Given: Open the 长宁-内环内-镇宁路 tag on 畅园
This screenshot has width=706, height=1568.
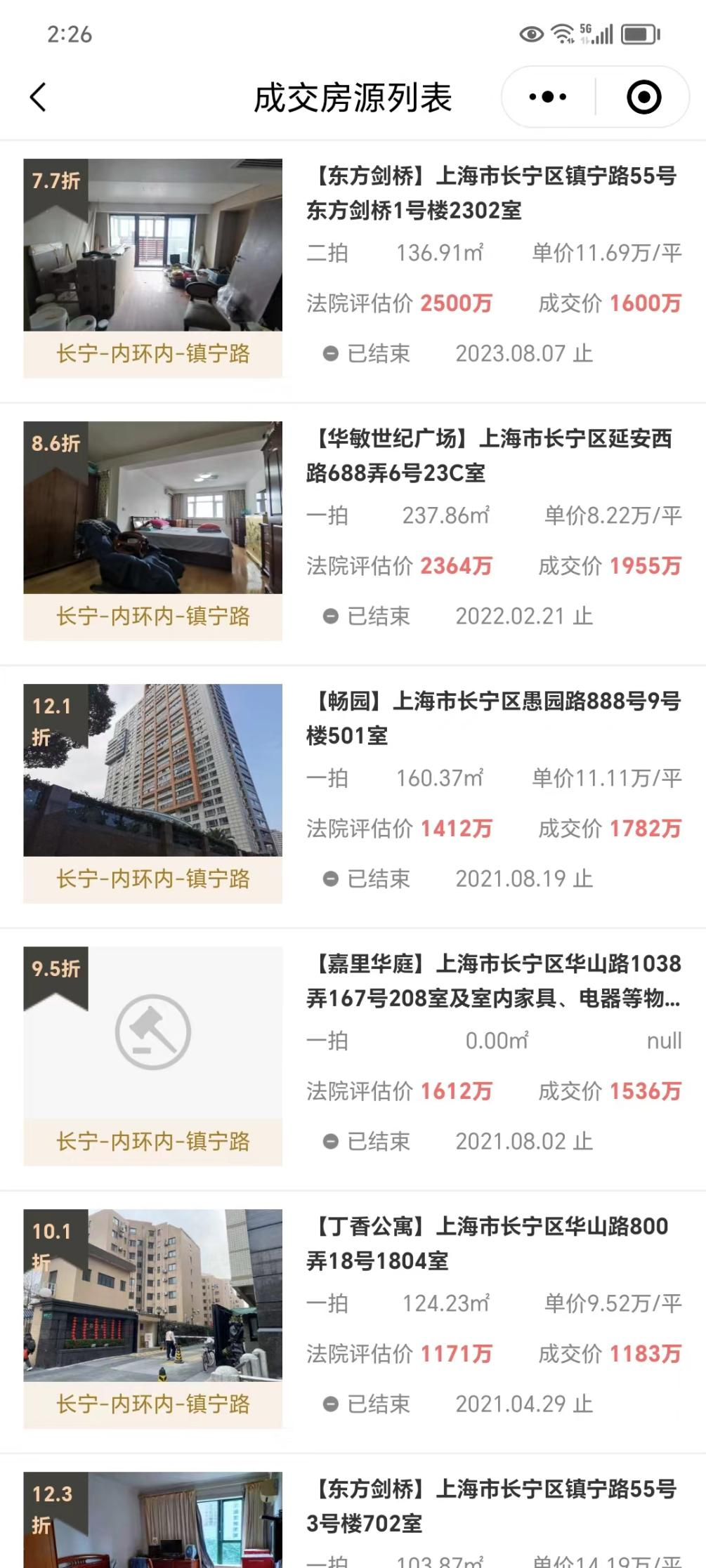Looking at the screenshot, I should tap(154, 878).
